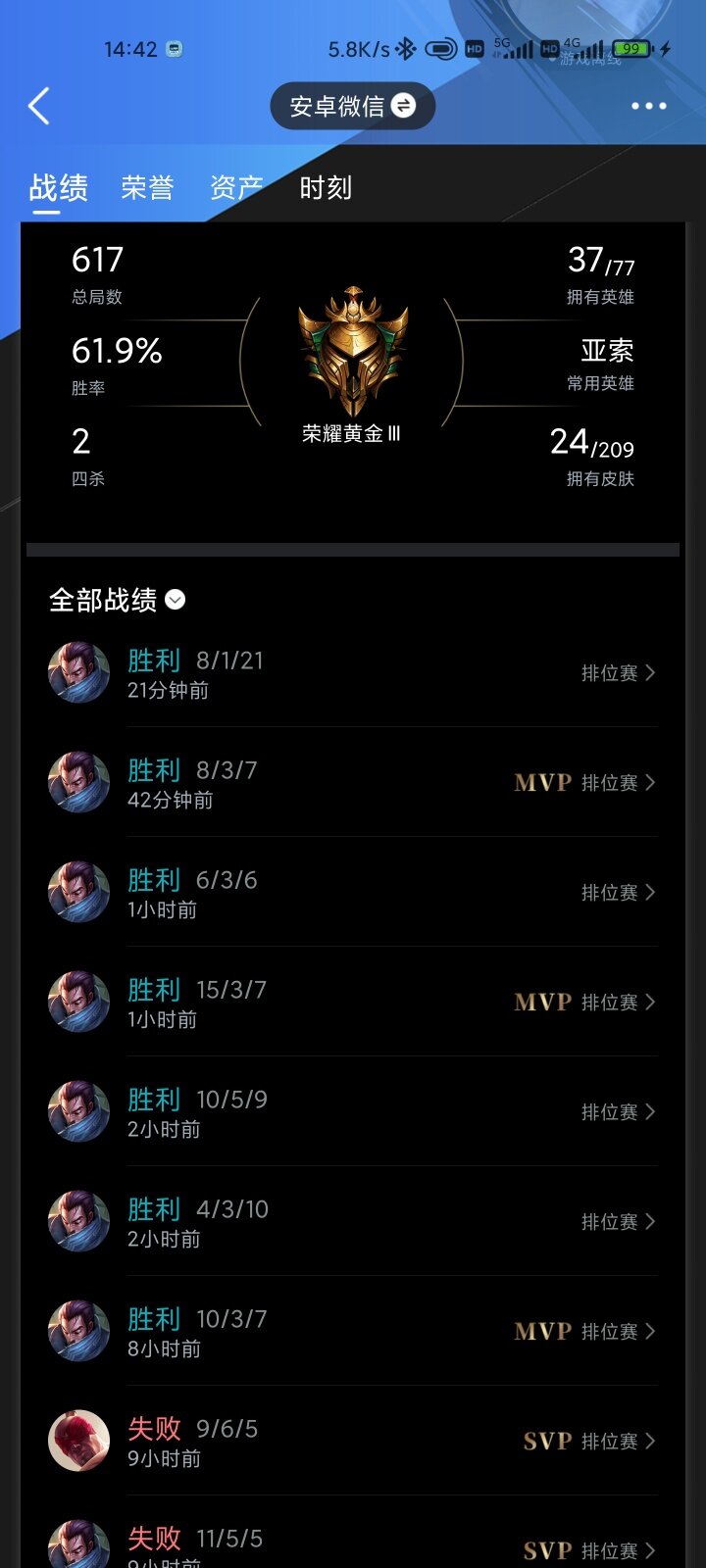Open the 8/1/21 victory match details
The height and width of the screenshot is (1568, 706).
(353, 673)
